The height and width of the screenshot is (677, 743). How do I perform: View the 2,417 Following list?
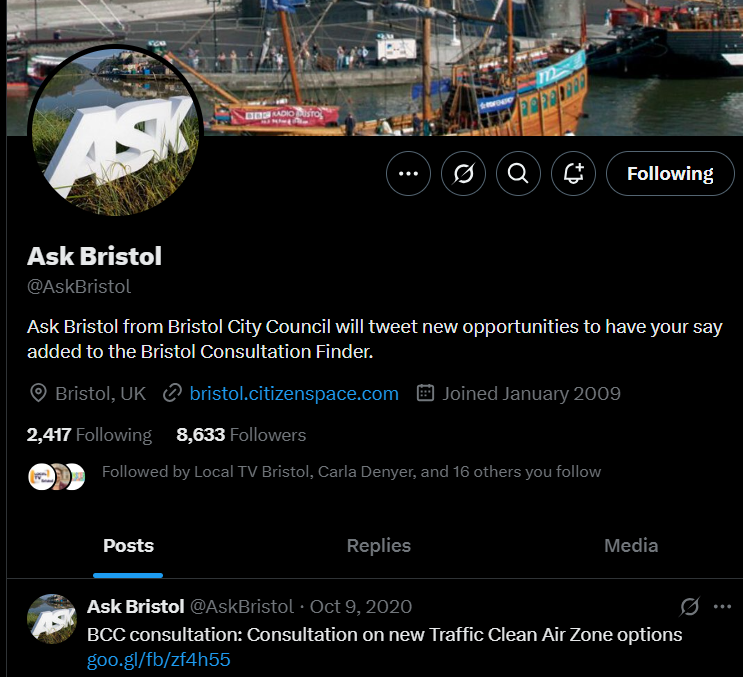point(89,435)
